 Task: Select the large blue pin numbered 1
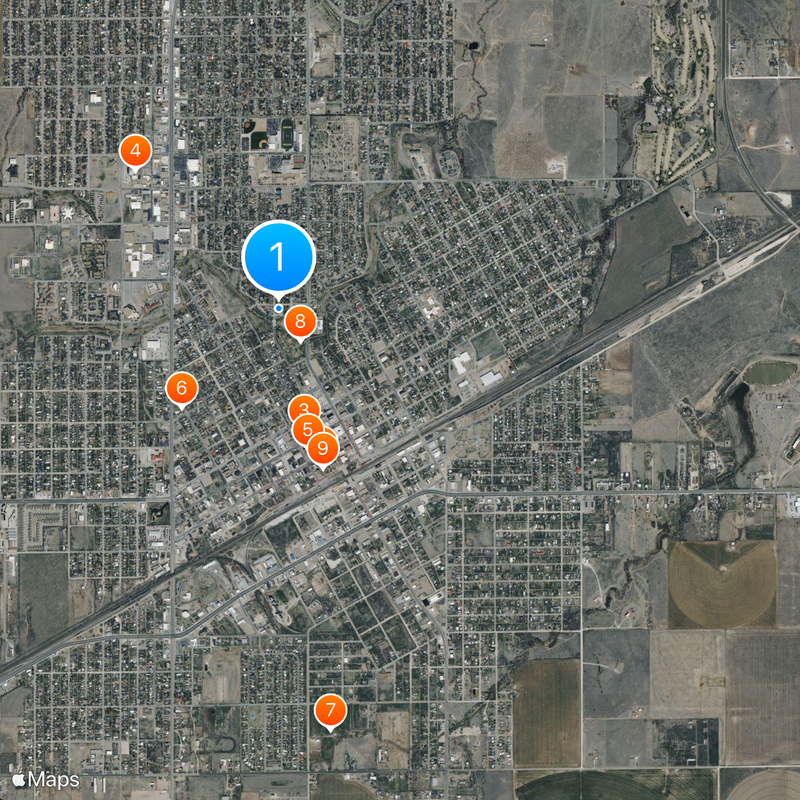[x=279, y=257]
